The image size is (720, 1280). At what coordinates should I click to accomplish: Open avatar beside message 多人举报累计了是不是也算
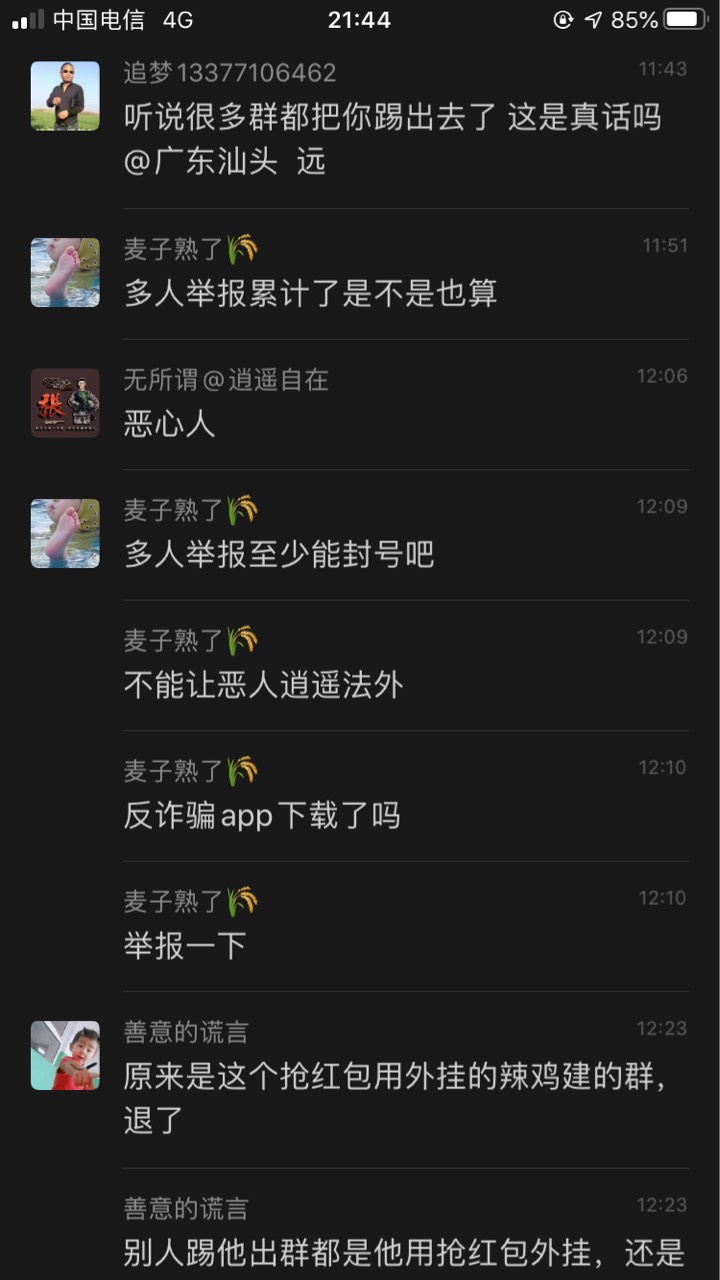point(65,272)
